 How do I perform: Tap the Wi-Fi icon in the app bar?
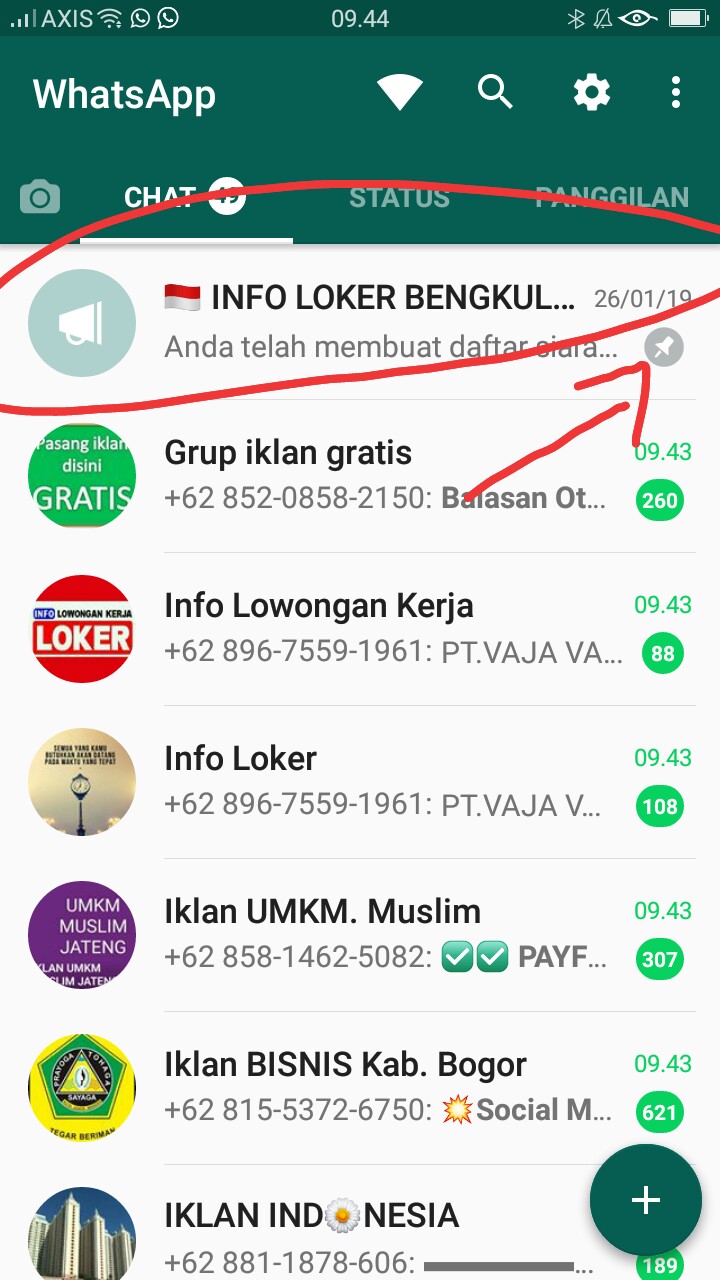point(399,93)
